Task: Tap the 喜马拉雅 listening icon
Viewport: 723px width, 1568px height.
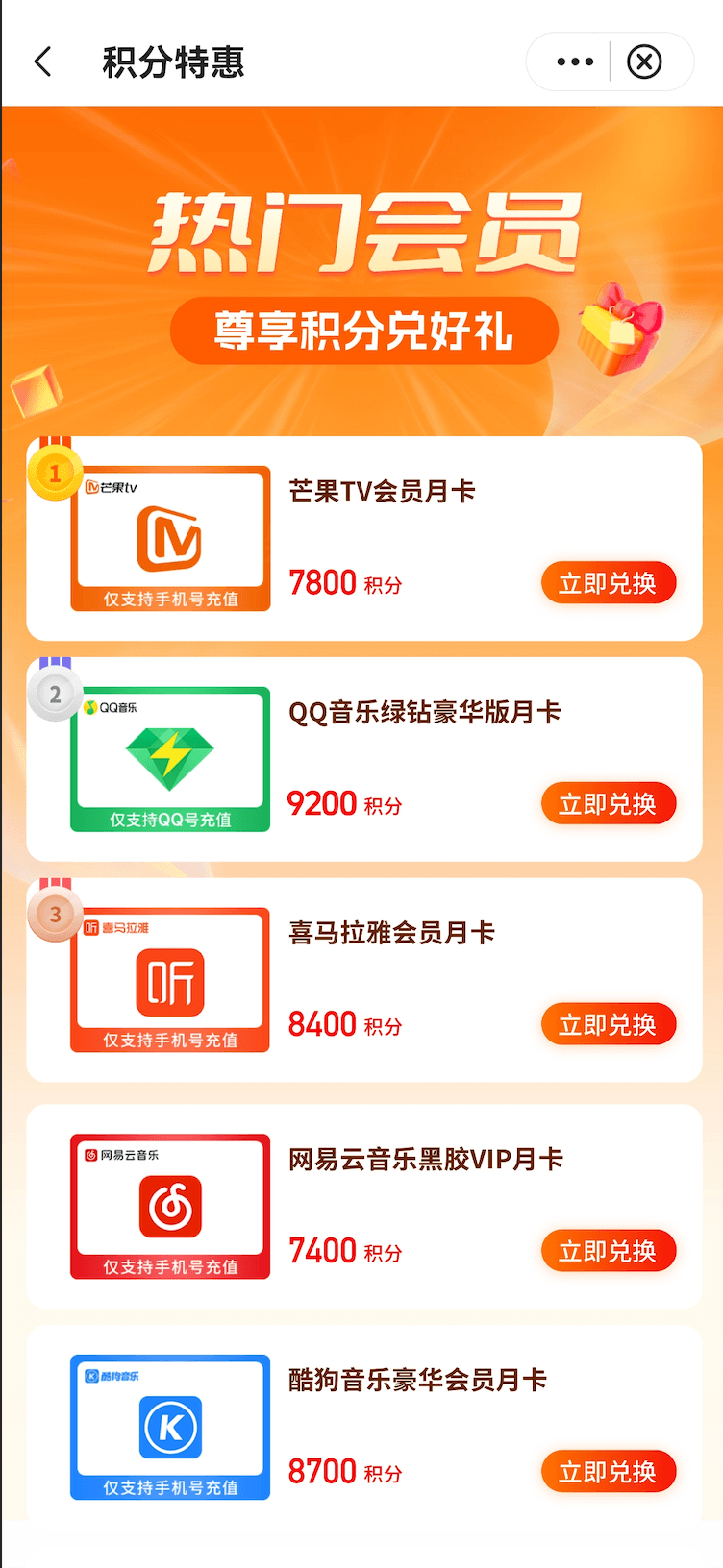Action: tap(169, 978)
